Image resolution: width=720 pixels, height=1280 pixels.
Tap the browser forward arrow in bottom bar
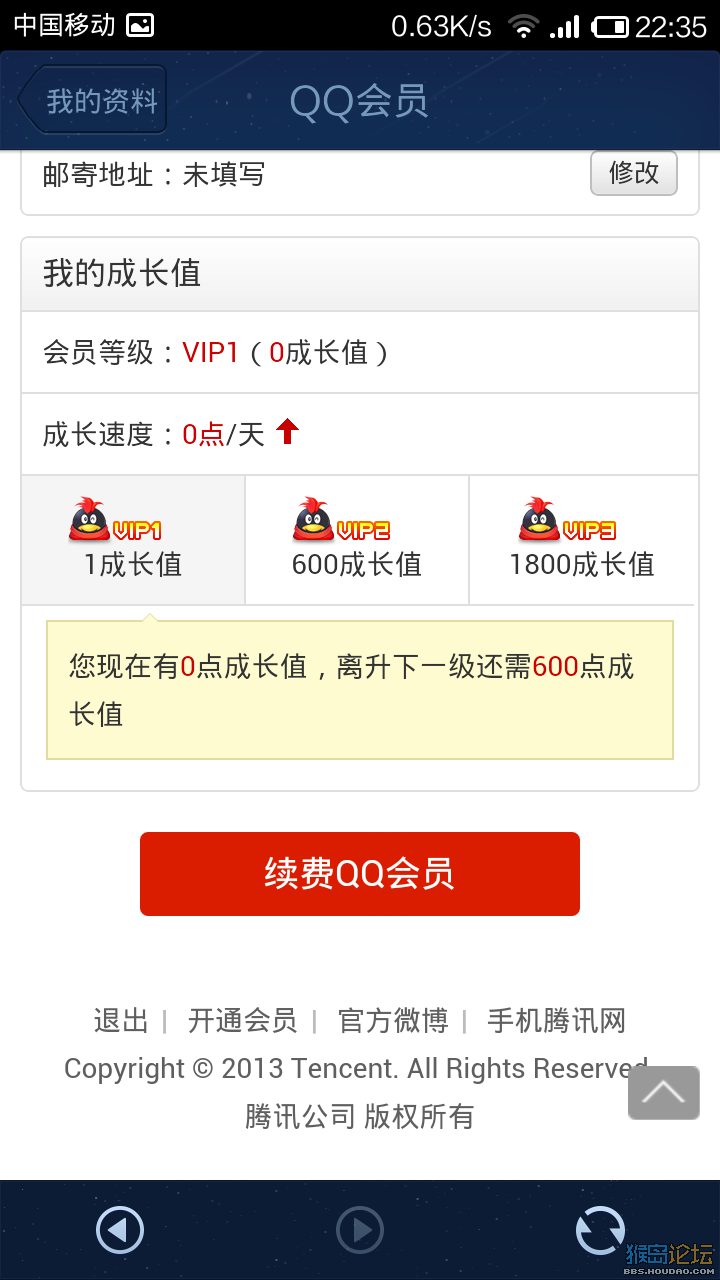[x=360, y=1230]
